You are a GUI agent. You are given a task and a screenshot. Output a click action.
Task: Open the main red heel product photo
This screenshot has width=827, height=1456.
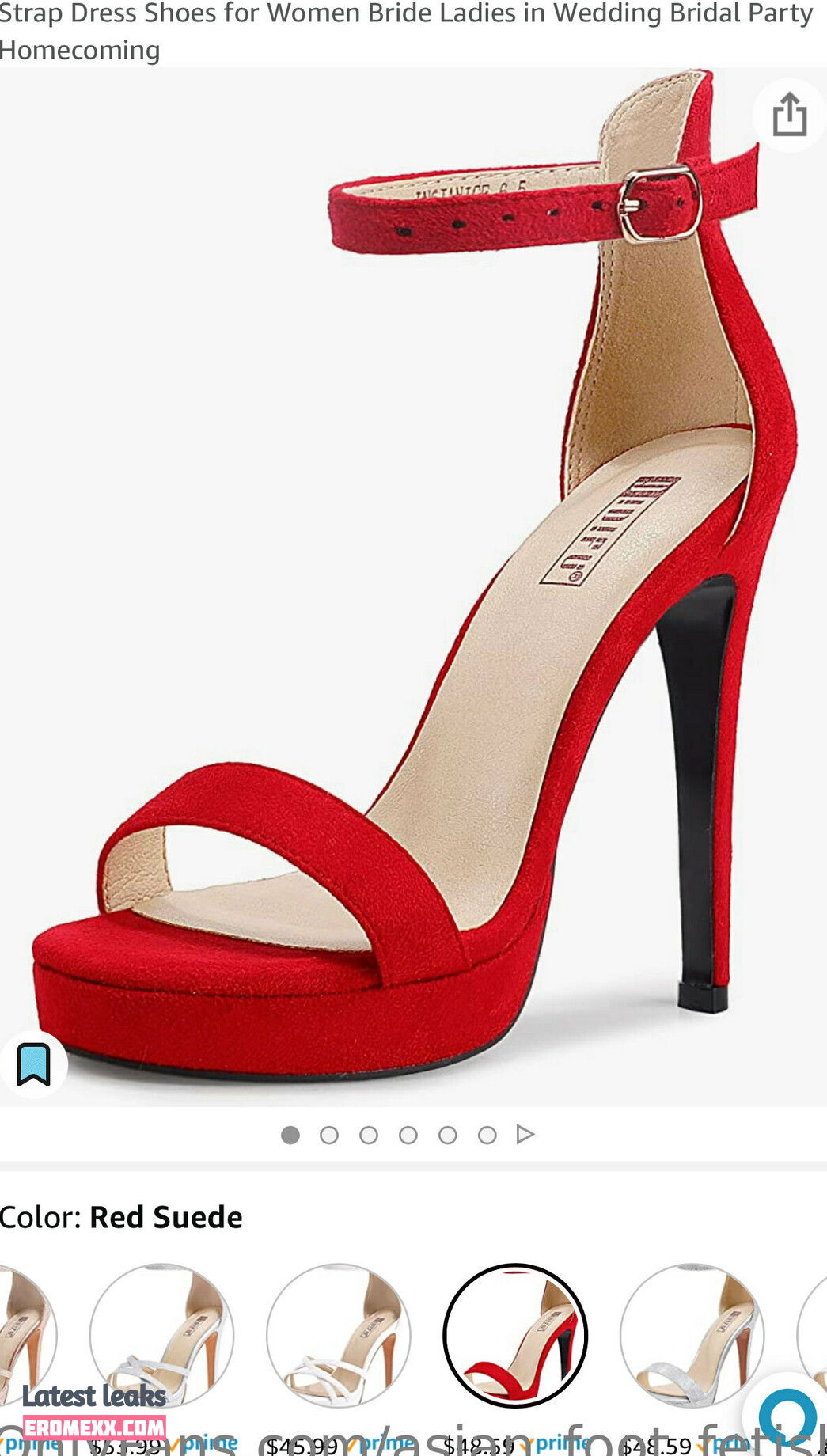413,586
